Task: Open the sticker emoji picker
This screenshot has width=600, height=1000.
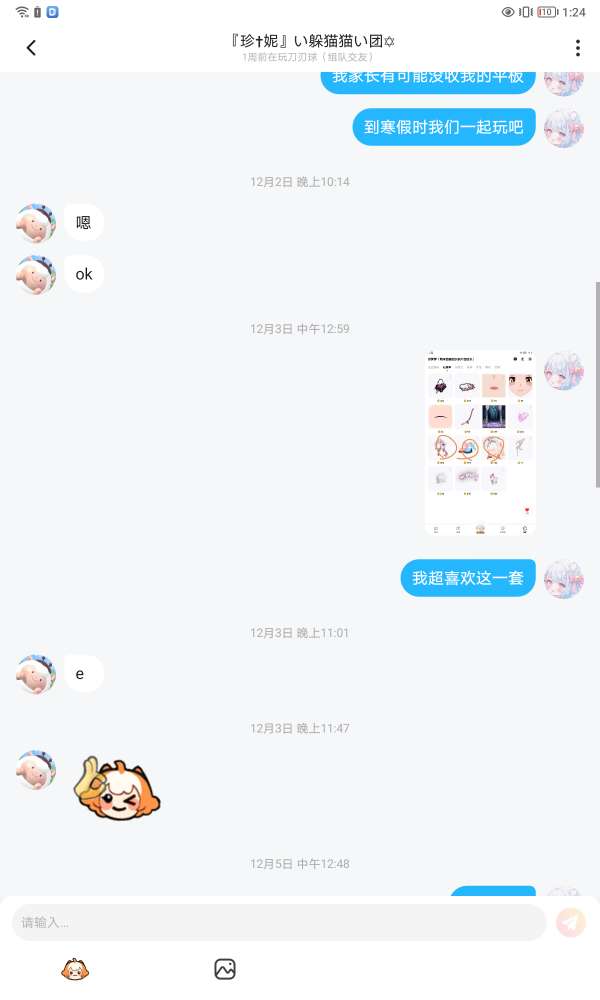Action: click(74, 968)
